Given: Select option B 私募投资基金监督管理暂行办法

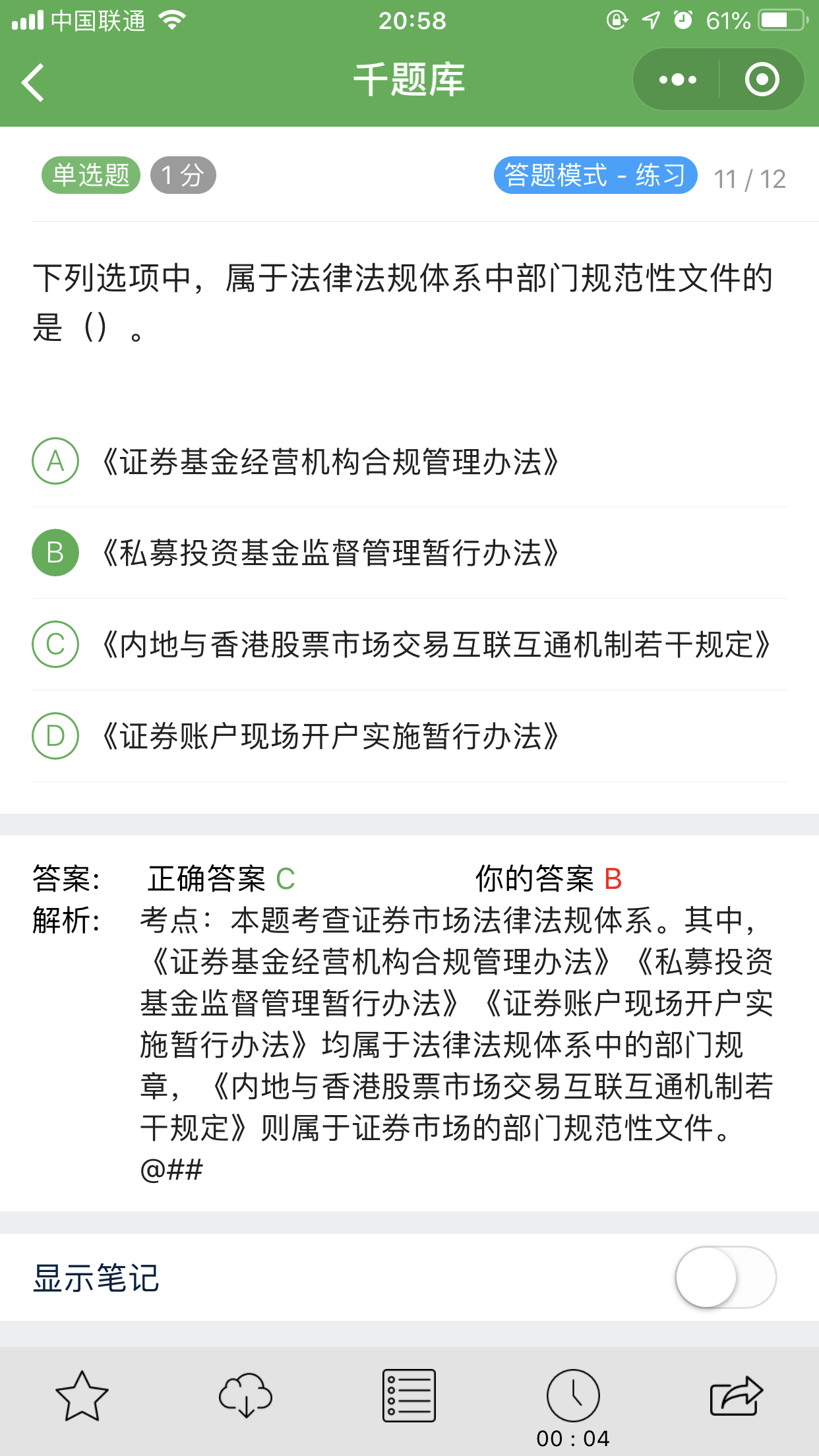Looking at the screenshot, I should click(409, 553).
